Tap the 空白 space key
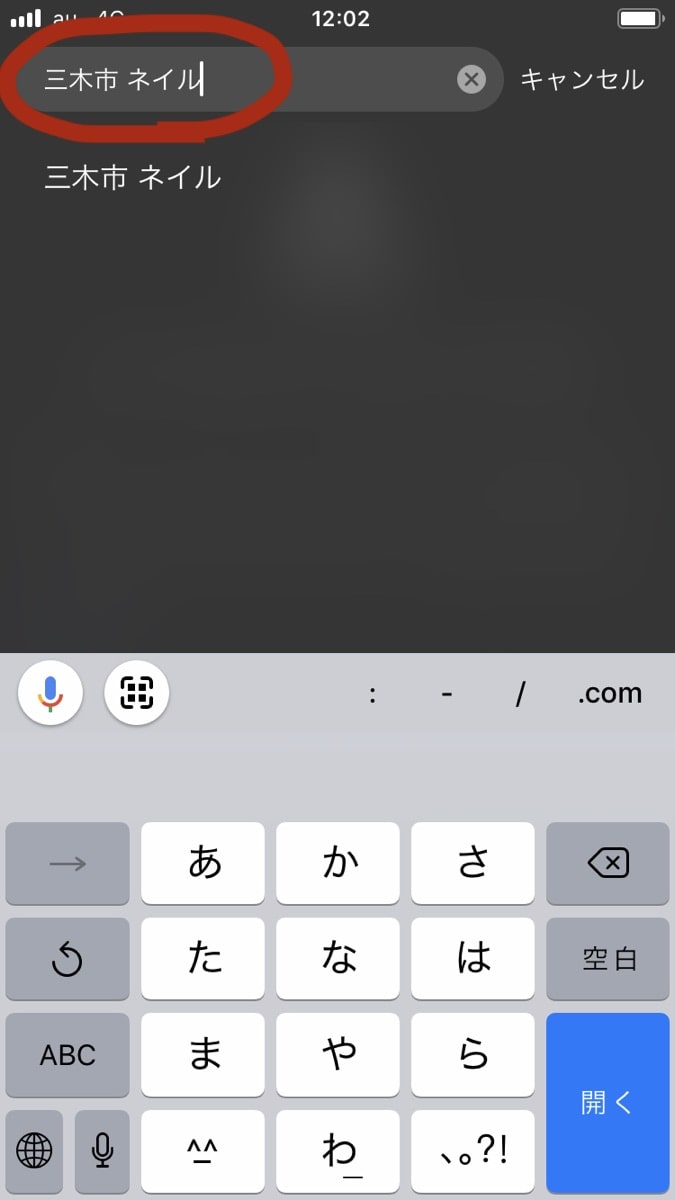The height and width of the screenshot is (1200, 675). (607, 958)
